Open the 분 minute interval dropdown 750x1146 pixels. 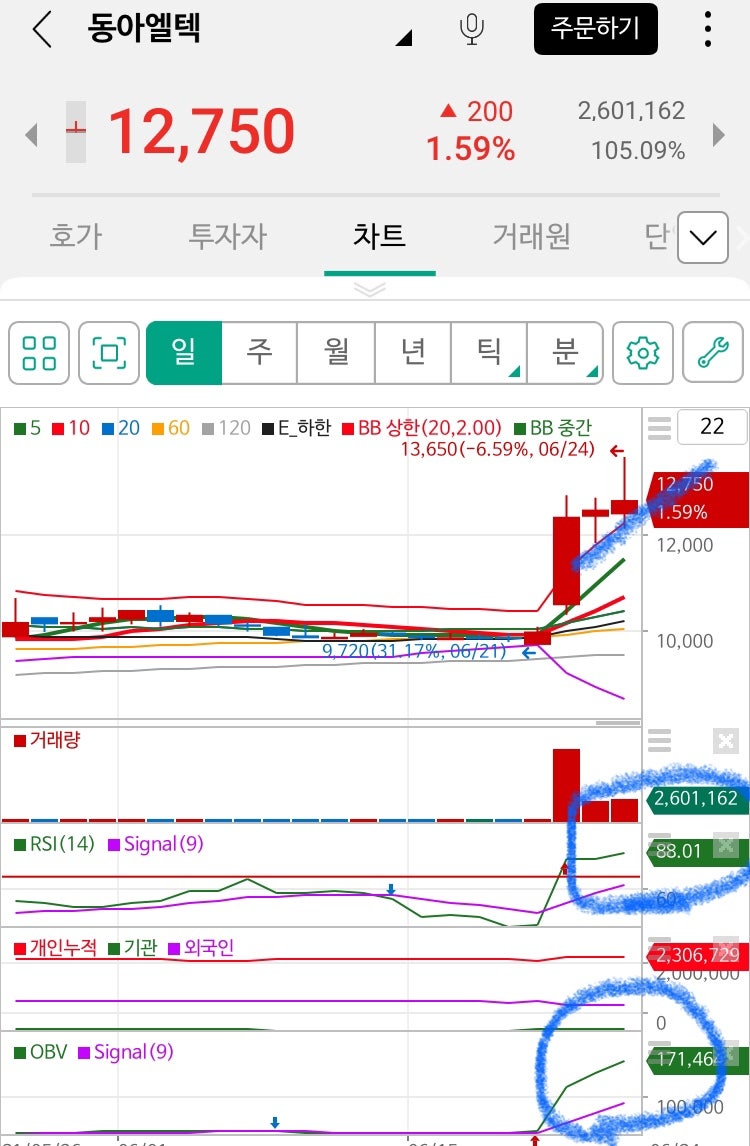point(565,352)
